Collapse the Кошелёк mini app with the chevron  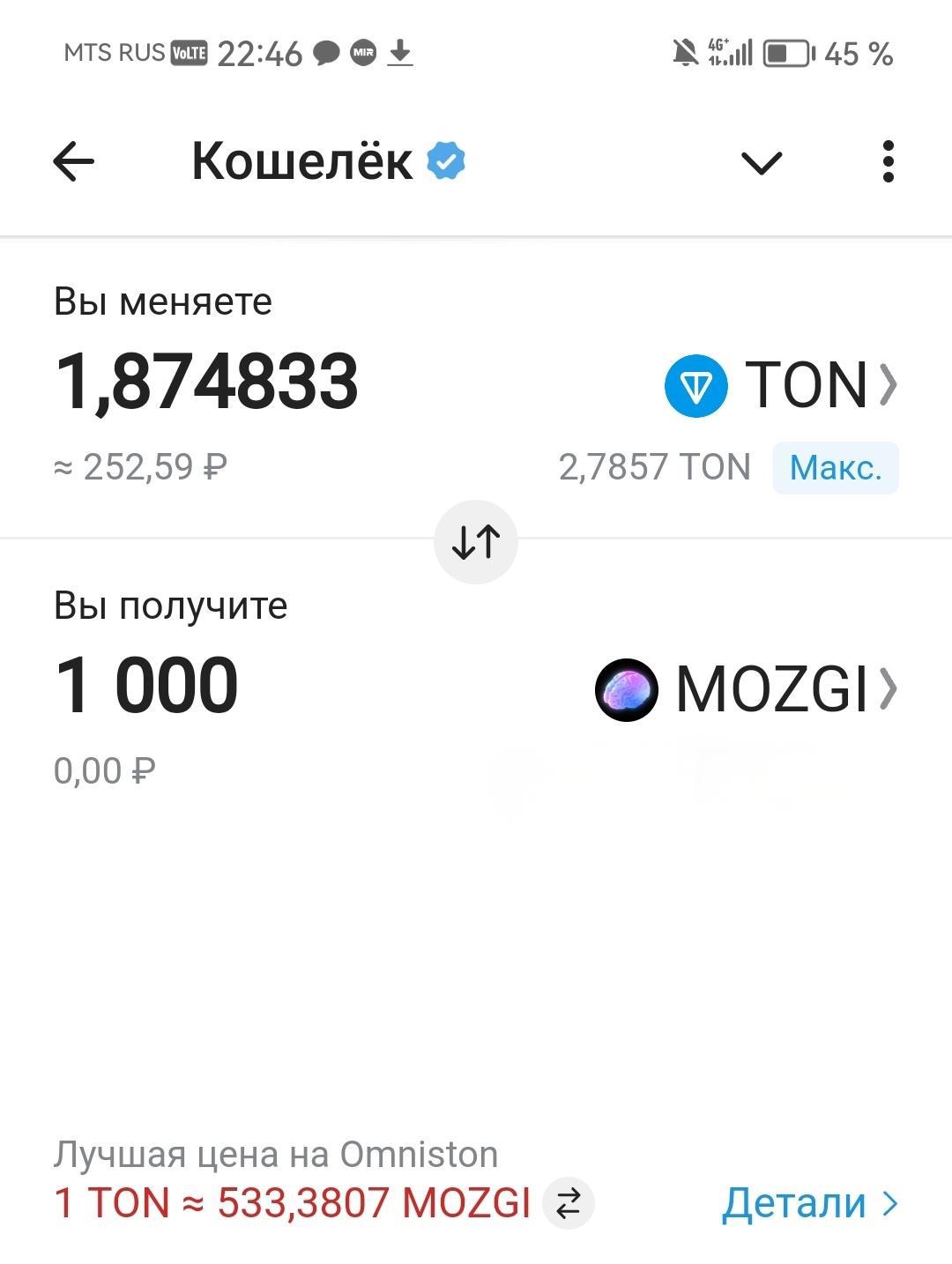(x=762, y=163)
